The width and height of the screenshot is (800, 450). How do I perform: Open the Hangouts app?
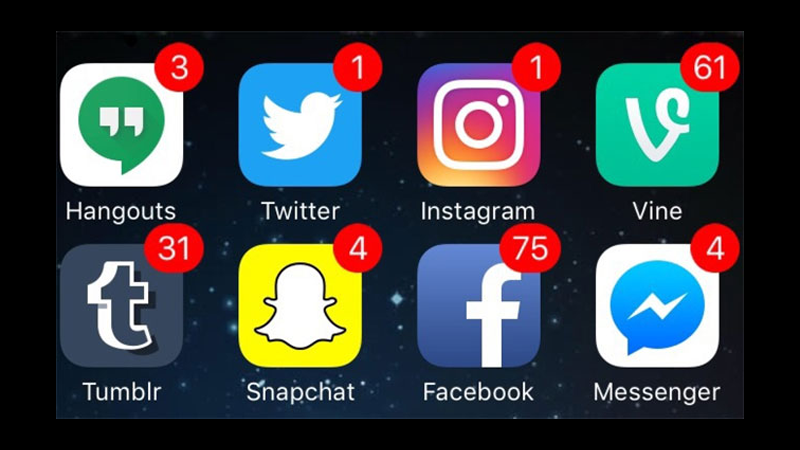(121, 125)
